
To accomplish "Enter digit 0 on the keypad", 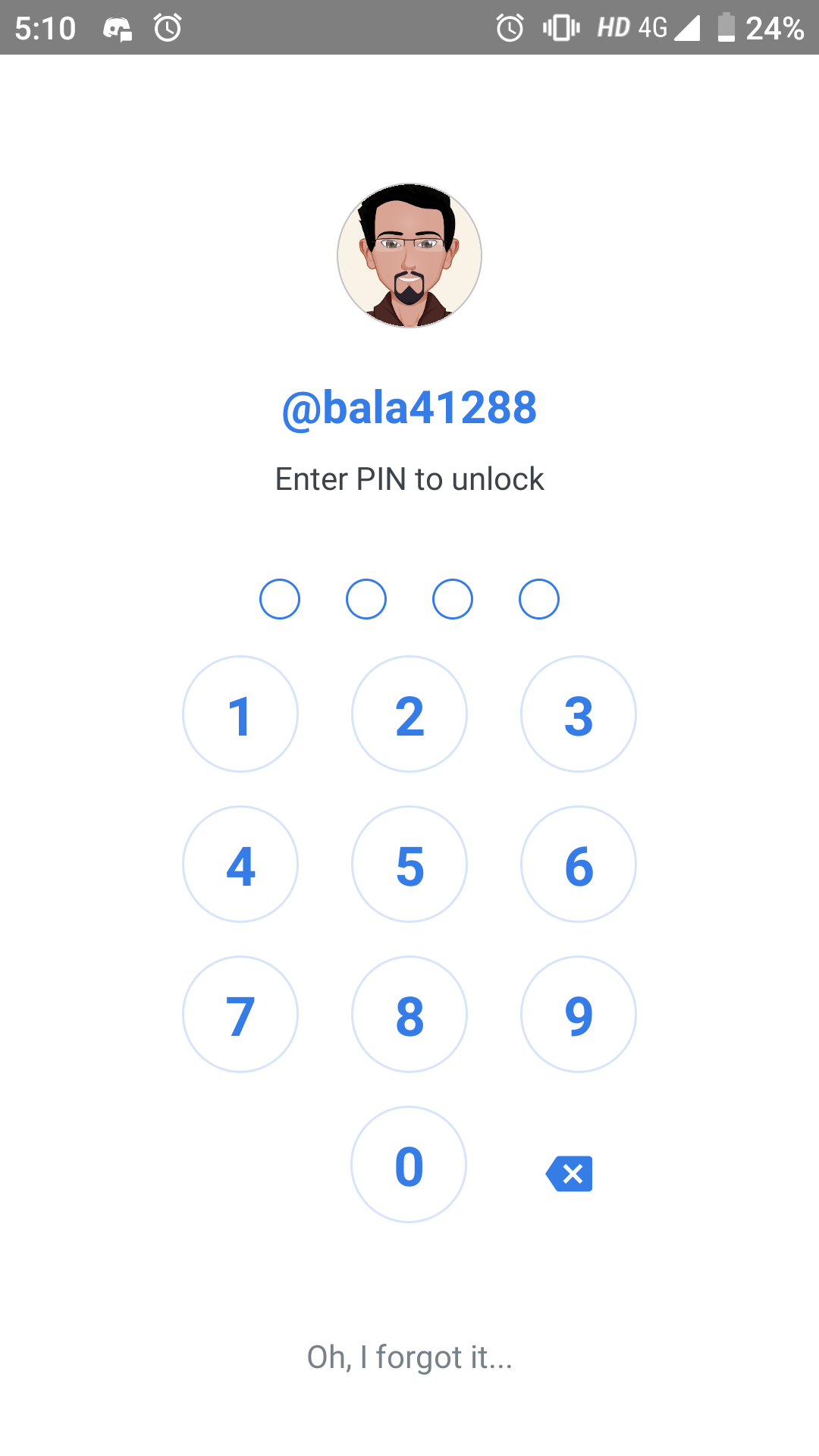I will pyautogui.click(x=409, y=1165).
